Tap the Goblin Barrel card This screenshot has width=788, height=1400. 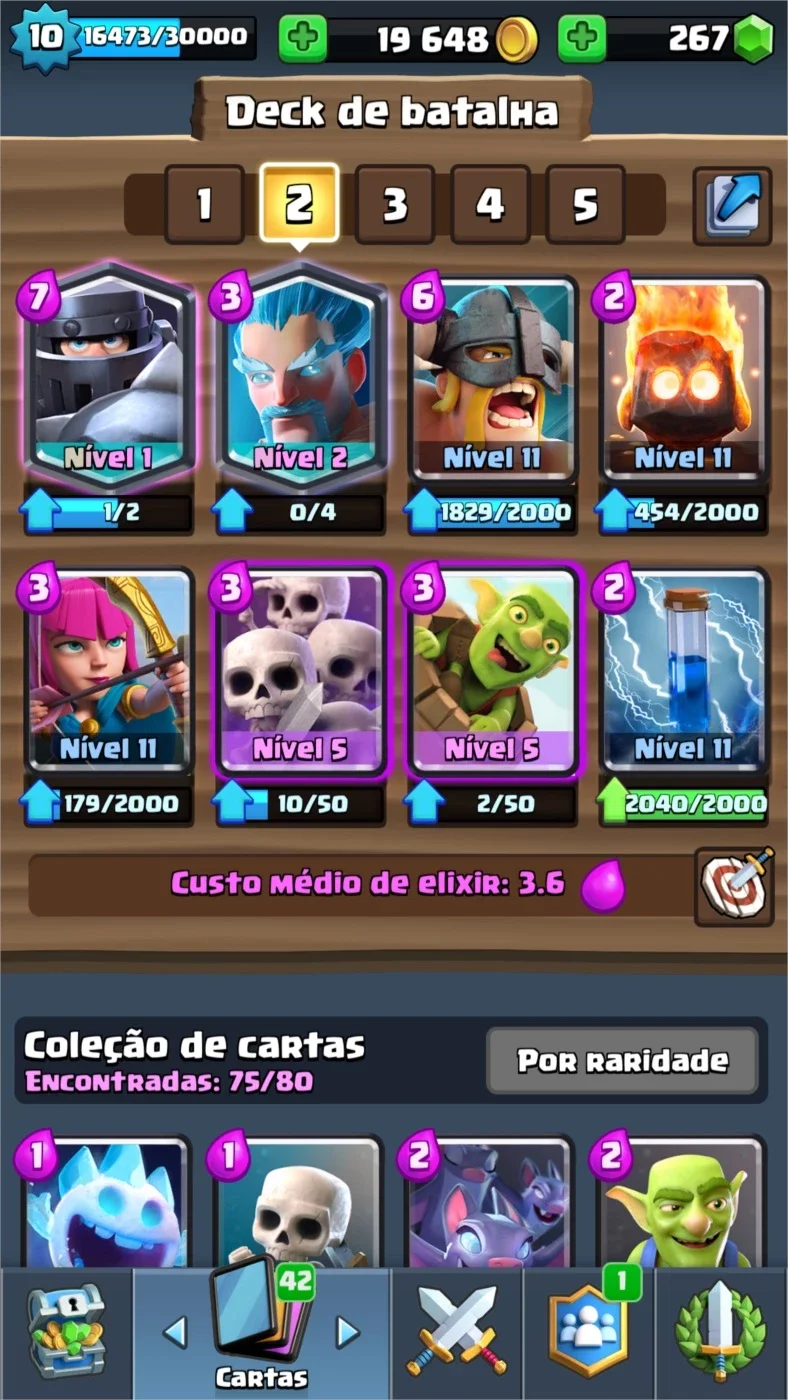(492, 670)
